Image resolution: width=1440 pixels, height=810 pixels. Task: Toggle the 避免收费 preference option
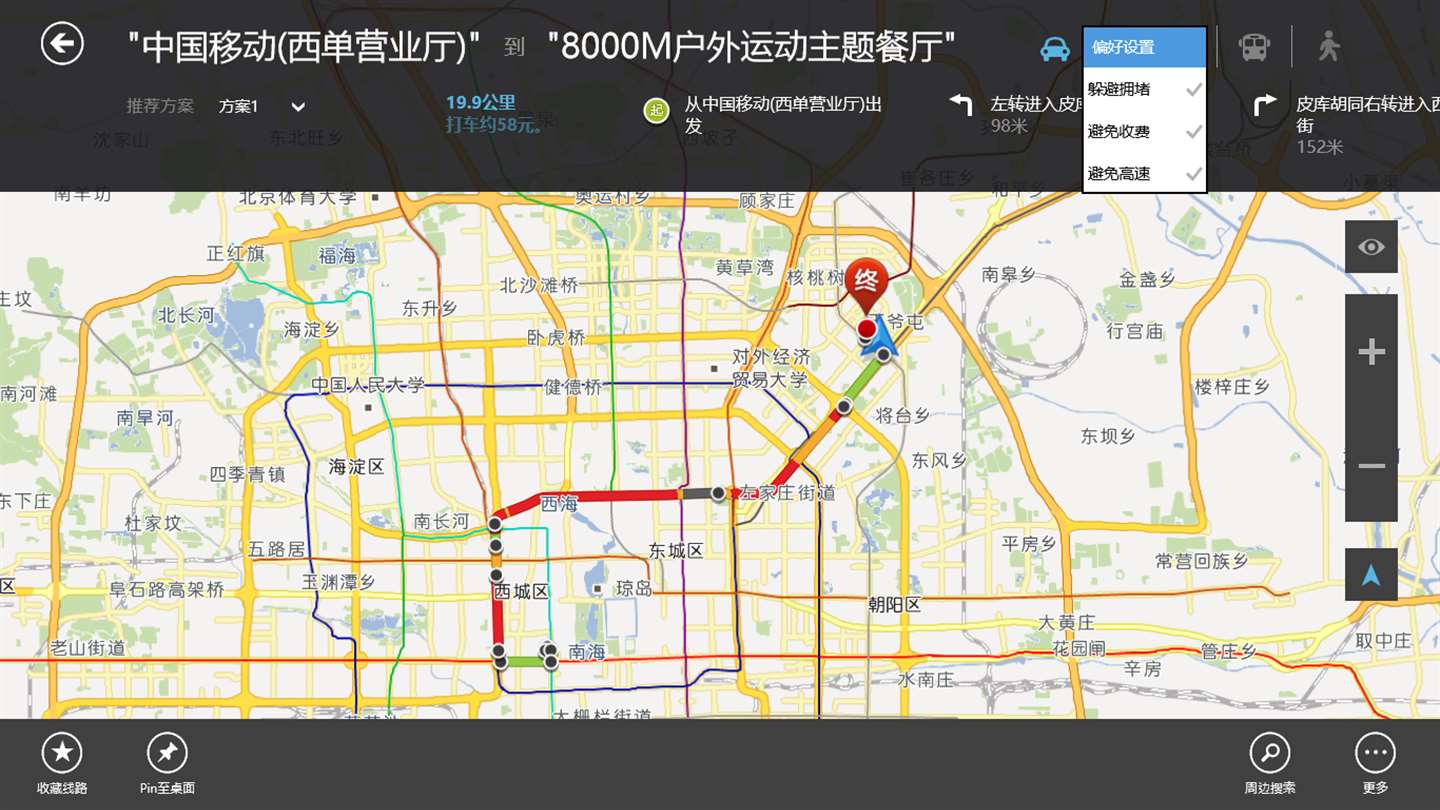point(1144,132)
